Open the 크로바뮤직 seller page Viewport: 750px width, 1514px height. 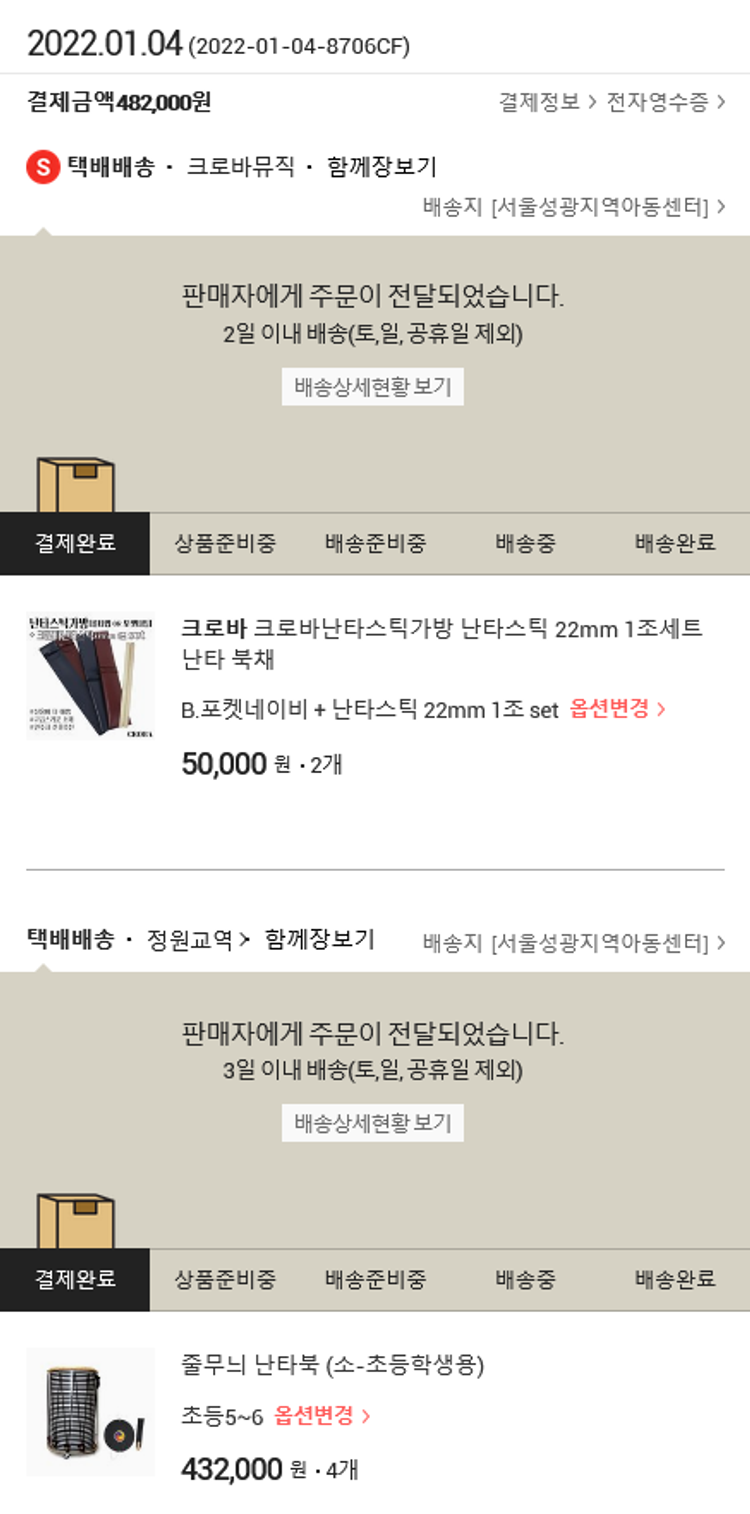[240, 167]
